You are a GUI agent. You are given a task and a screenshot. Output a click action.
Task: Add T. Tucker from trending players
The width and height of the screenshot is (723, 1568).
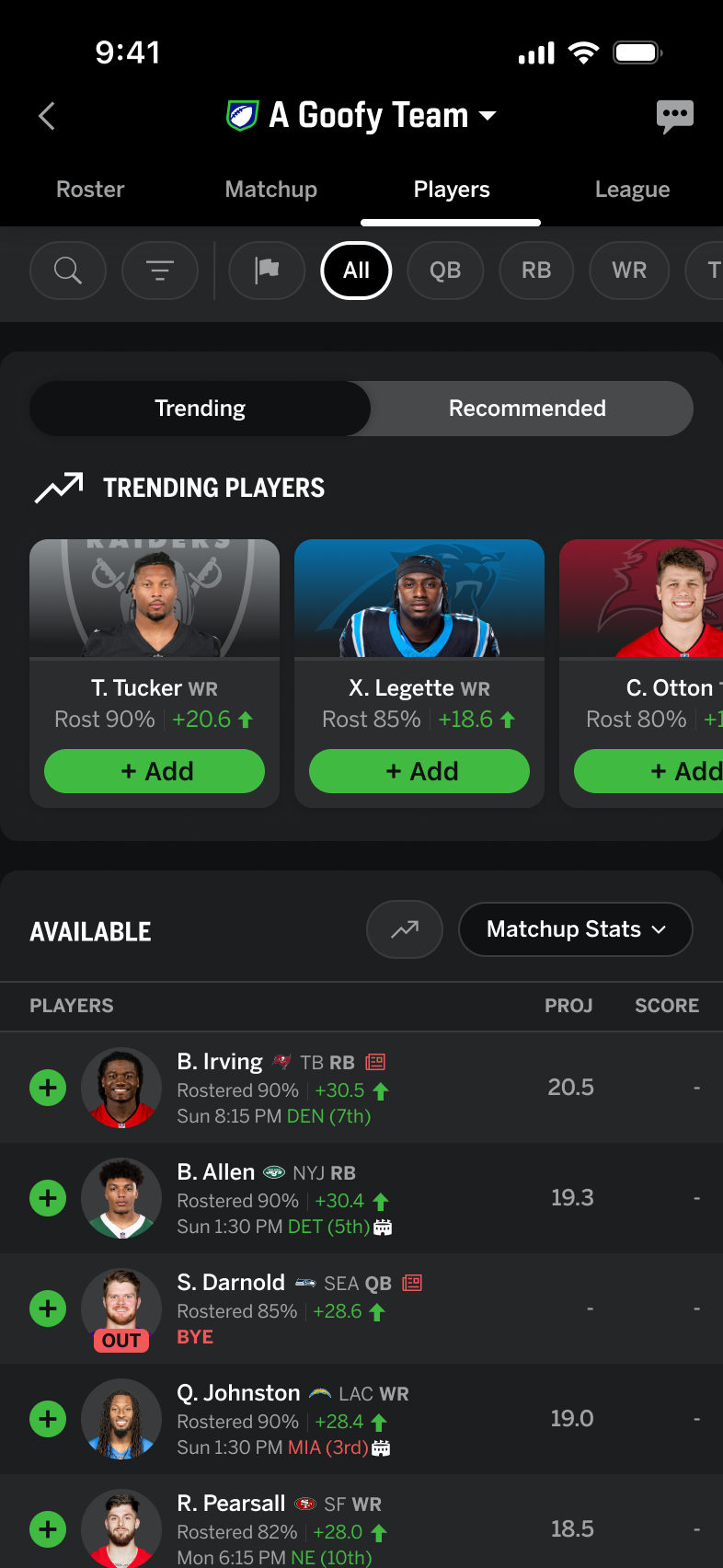(155, 771)
